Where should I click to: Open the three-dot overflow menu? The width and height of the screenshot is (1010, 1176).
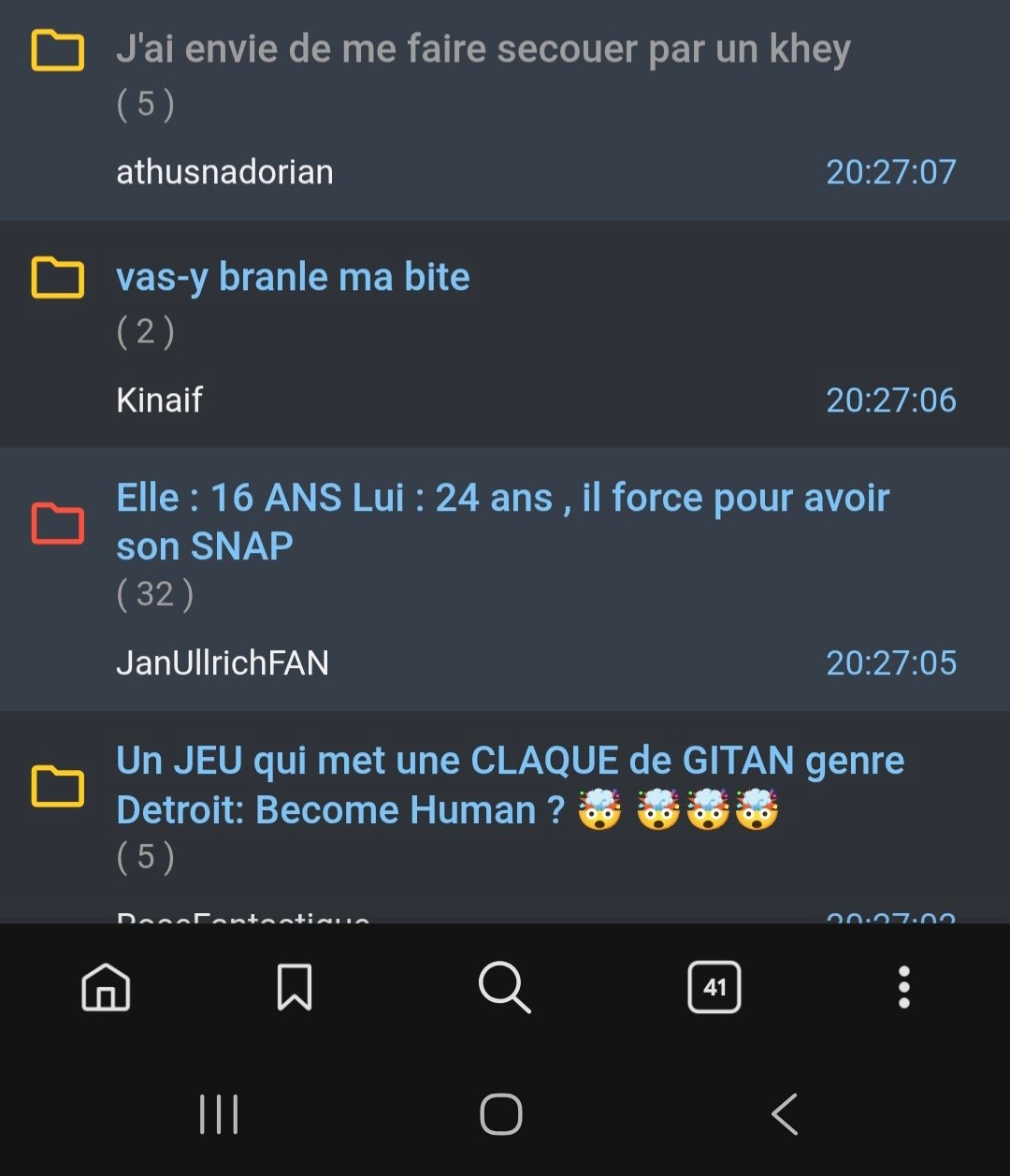tap(903, 987)
